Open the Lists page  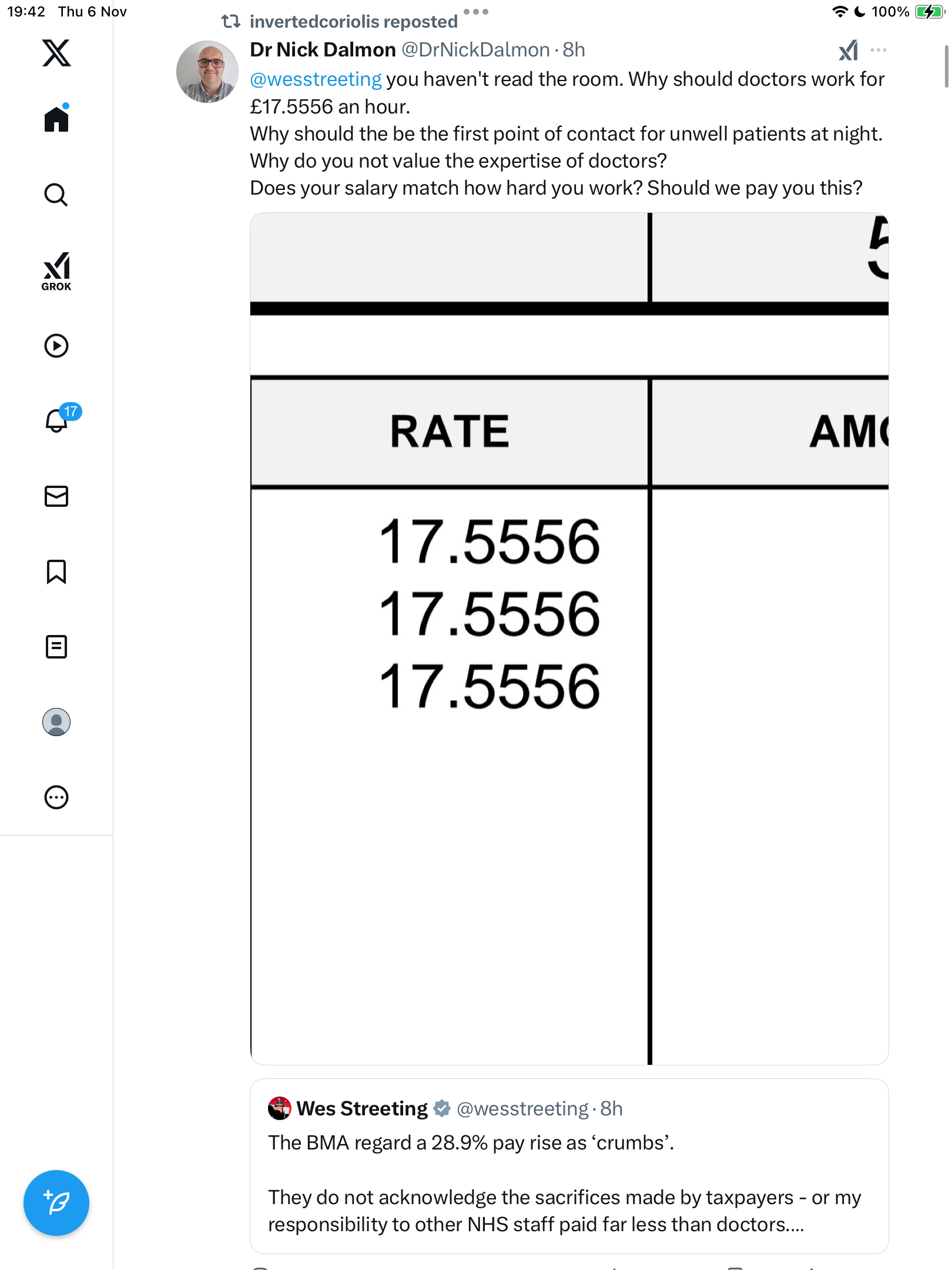click(56, 647)
